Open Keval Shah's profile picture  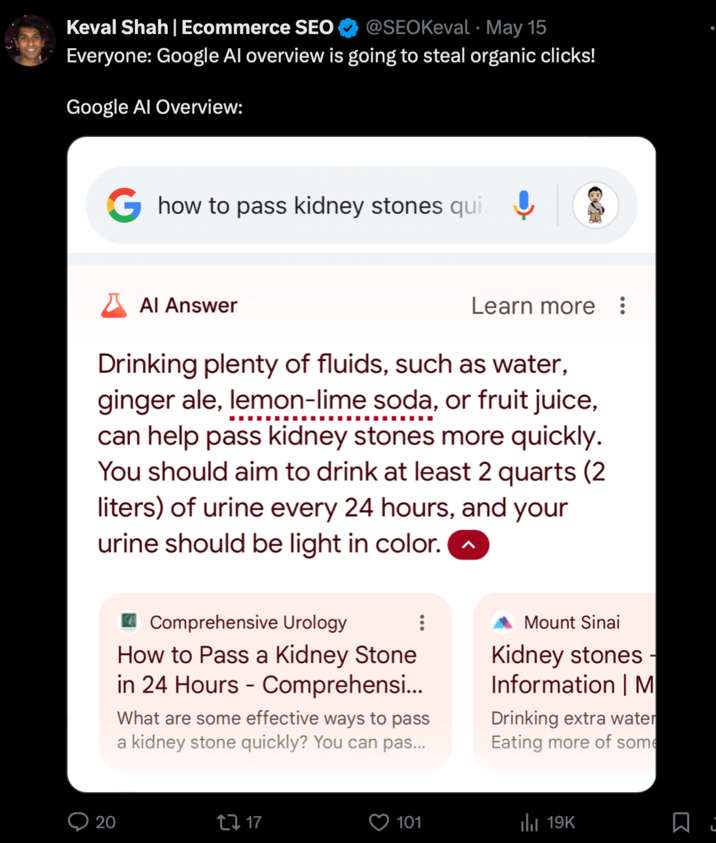tap(30, 41)
